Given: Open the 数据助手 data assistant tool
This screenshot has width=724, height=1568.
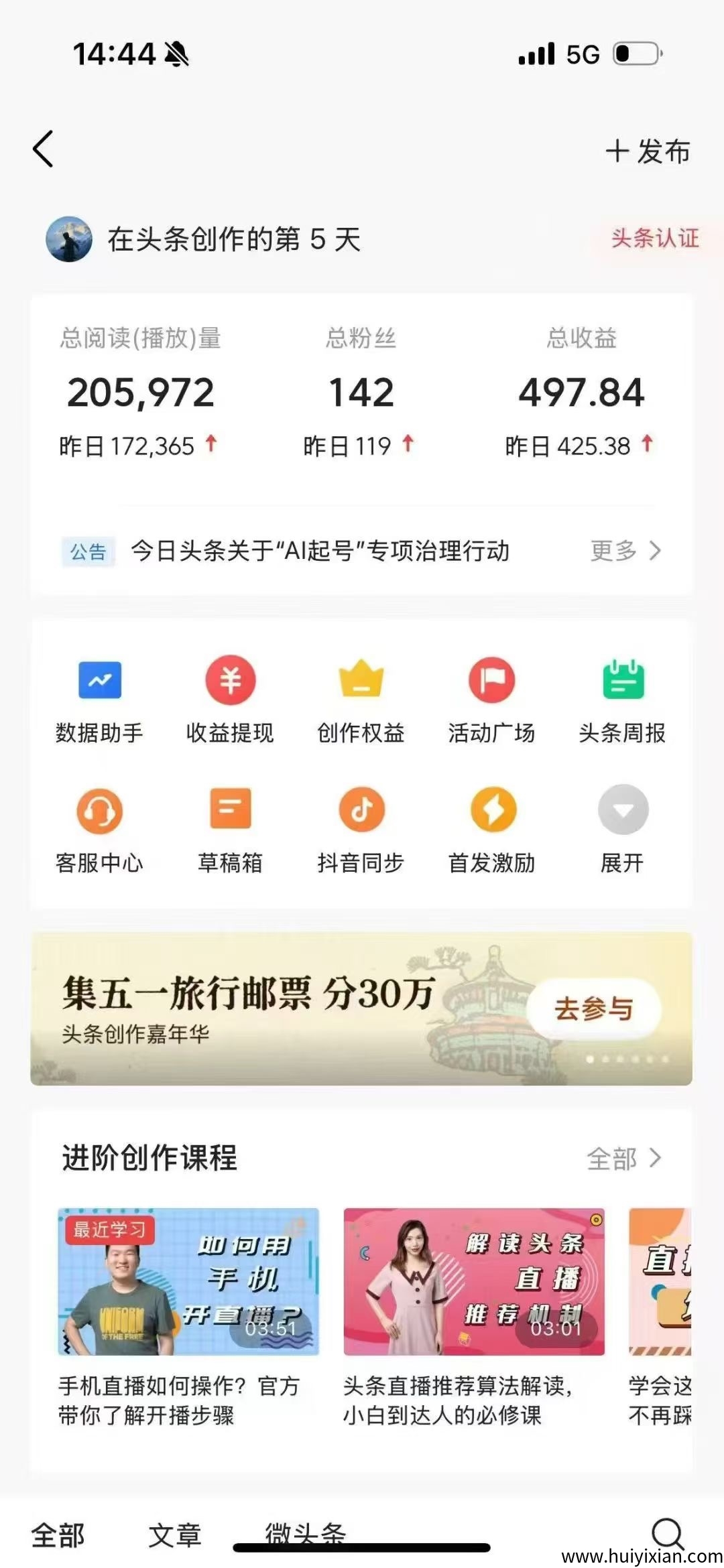Looking at the screenshot, I should (x=99, y=697).
